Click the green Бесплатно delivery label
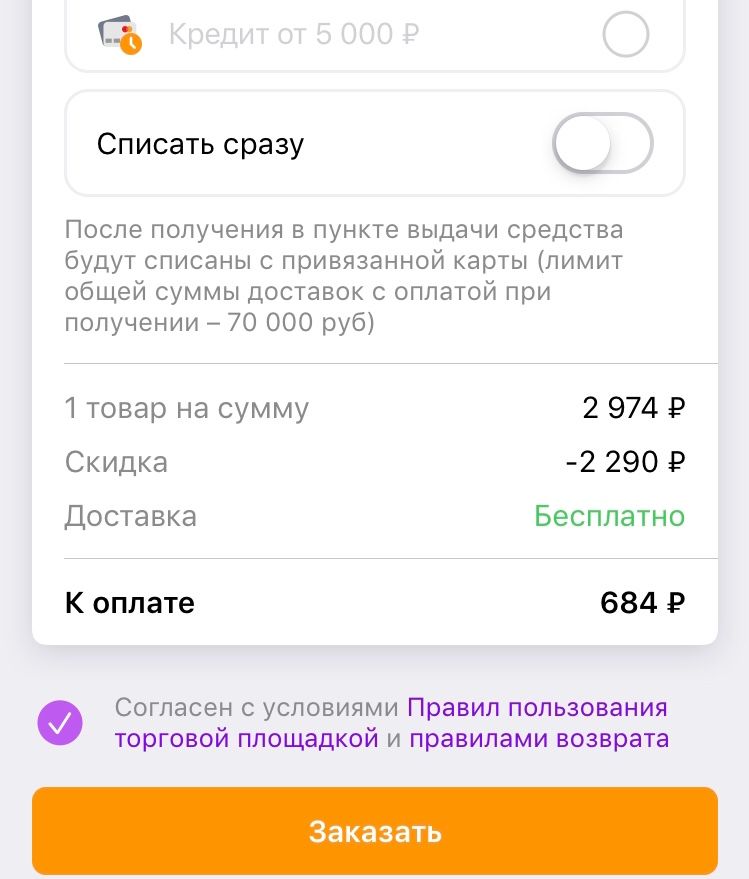Screen dimensions: 749x879 tap(610, 515)
